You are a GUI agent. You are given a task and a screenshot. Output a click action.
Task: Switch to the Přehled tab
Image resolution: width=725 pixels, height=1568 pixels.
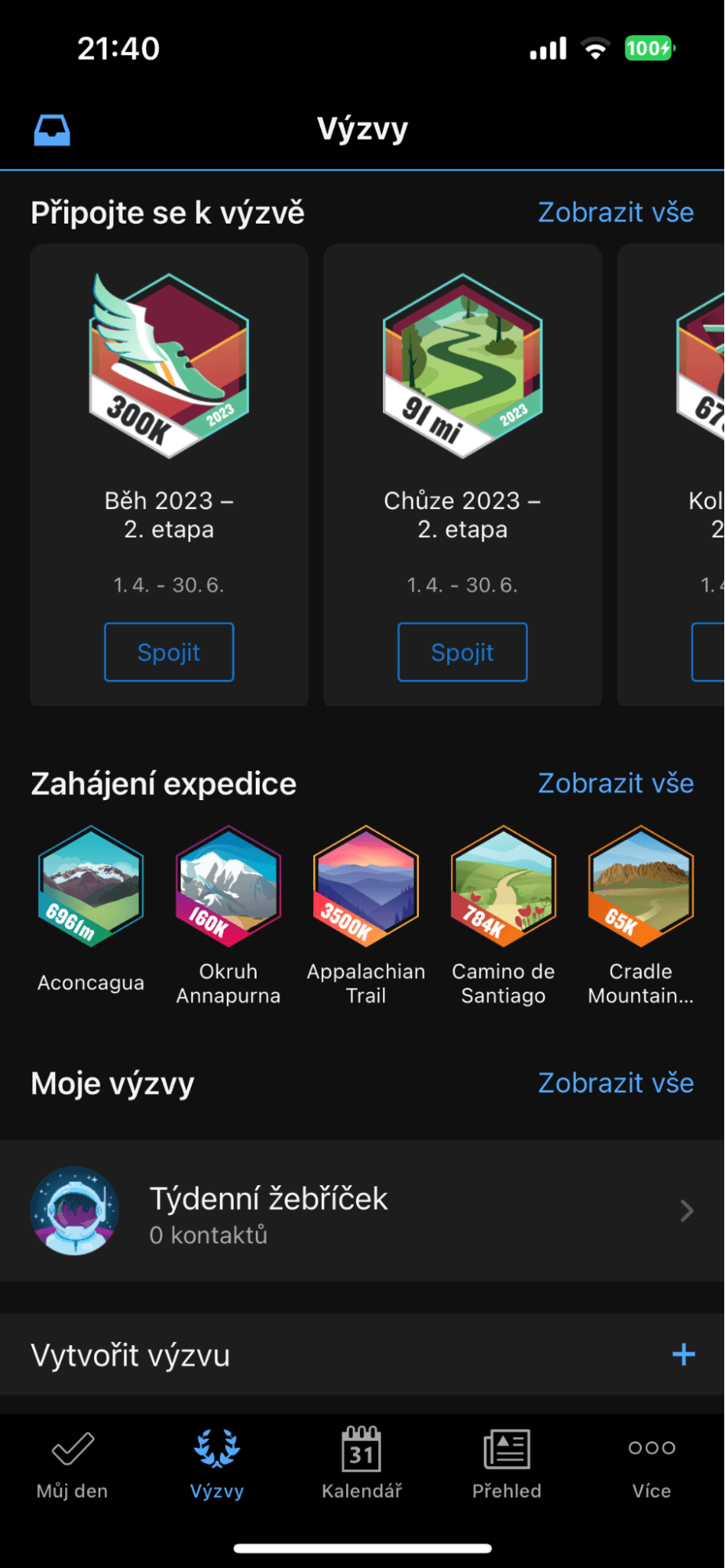pos(507,1462)
